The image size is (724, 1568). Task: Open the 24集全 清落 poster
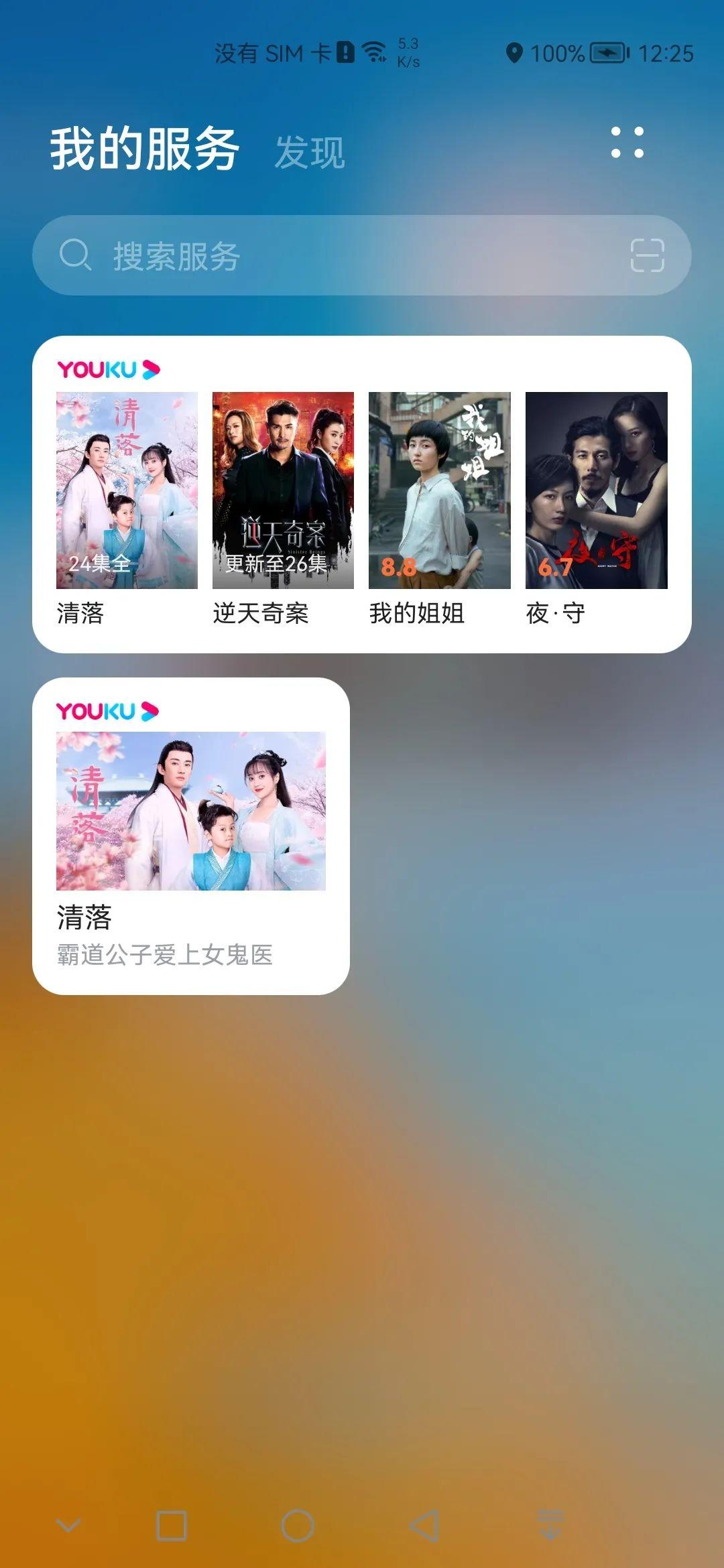[x=127, y=491]
